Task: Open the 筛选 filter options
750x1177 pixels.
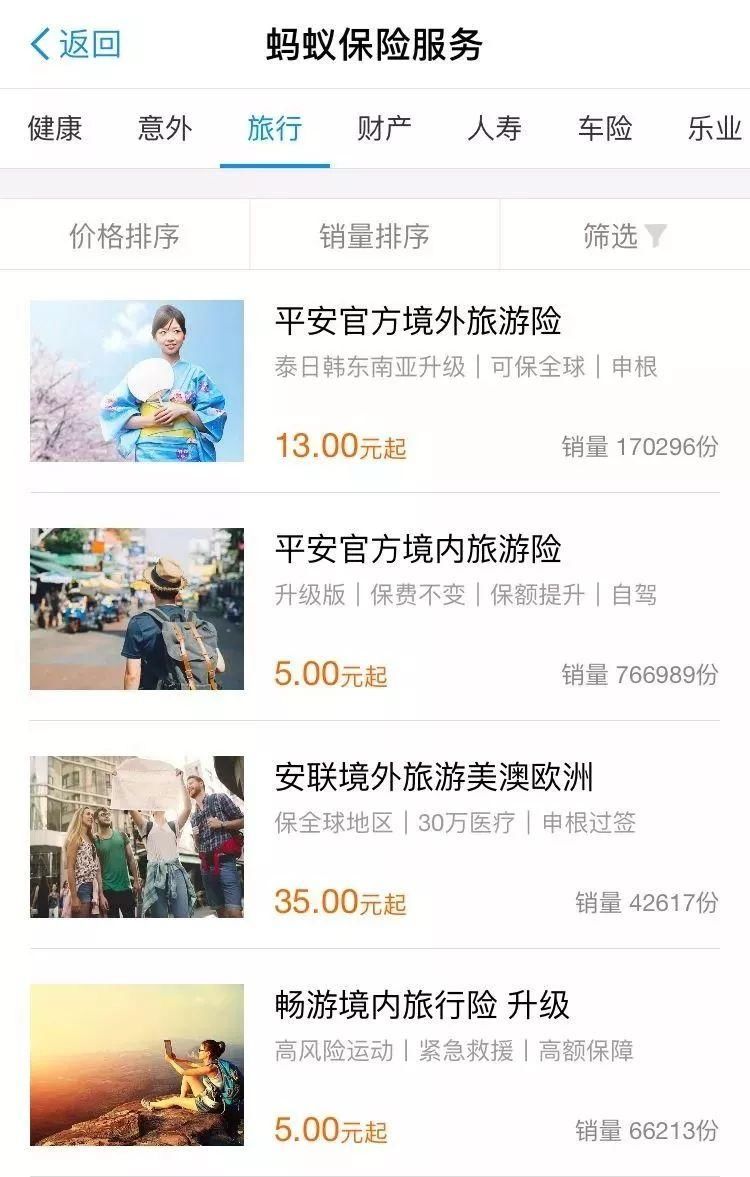Action: [x=624, y=236]
